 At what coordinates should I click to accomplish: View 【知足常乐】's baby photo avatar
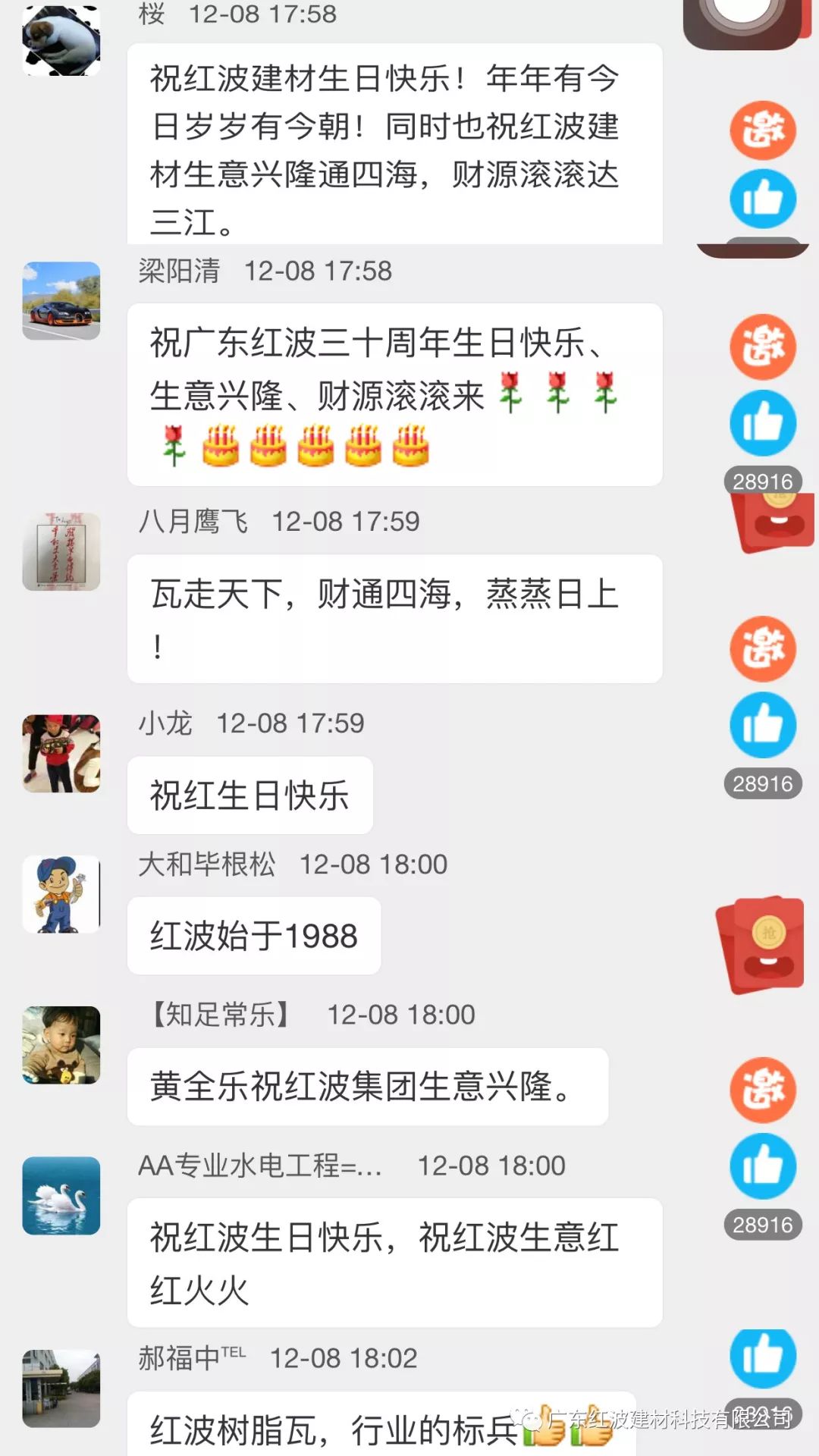click(x=61, y=1045)
